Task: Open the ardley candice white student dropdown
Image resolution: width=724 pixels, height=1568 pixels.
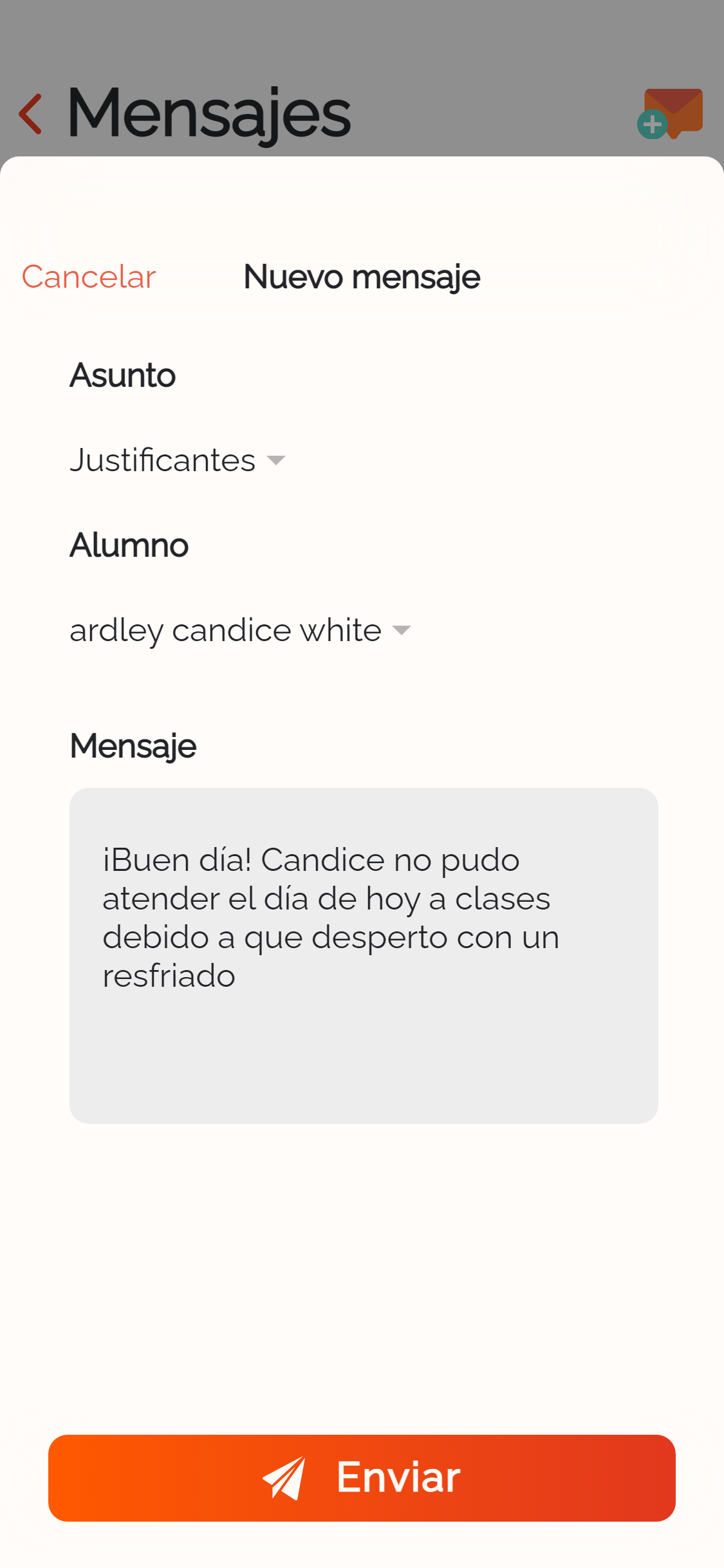Action: tap(240, 630)
